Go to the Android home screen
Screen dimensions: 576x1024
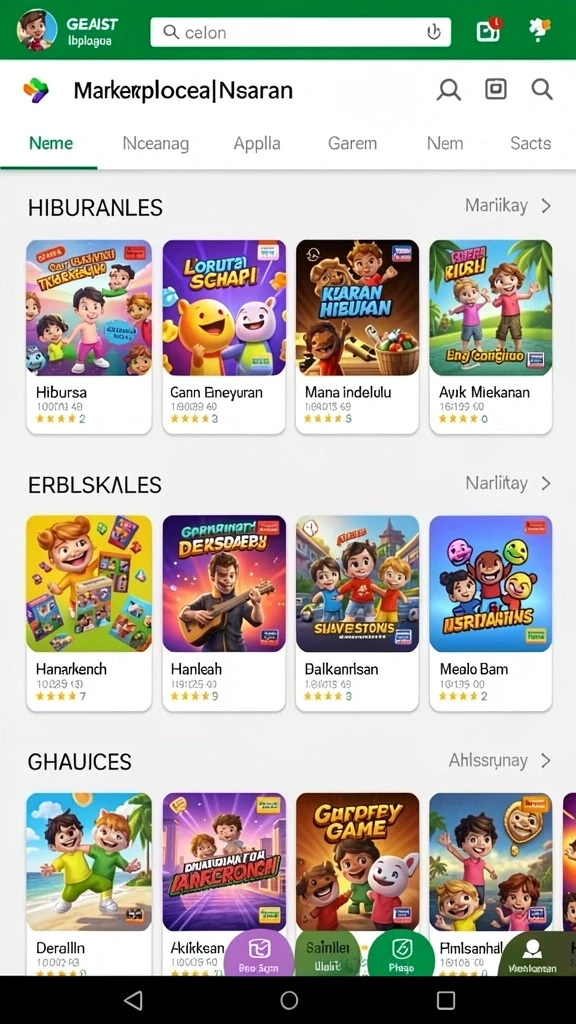pos(289,1000)
